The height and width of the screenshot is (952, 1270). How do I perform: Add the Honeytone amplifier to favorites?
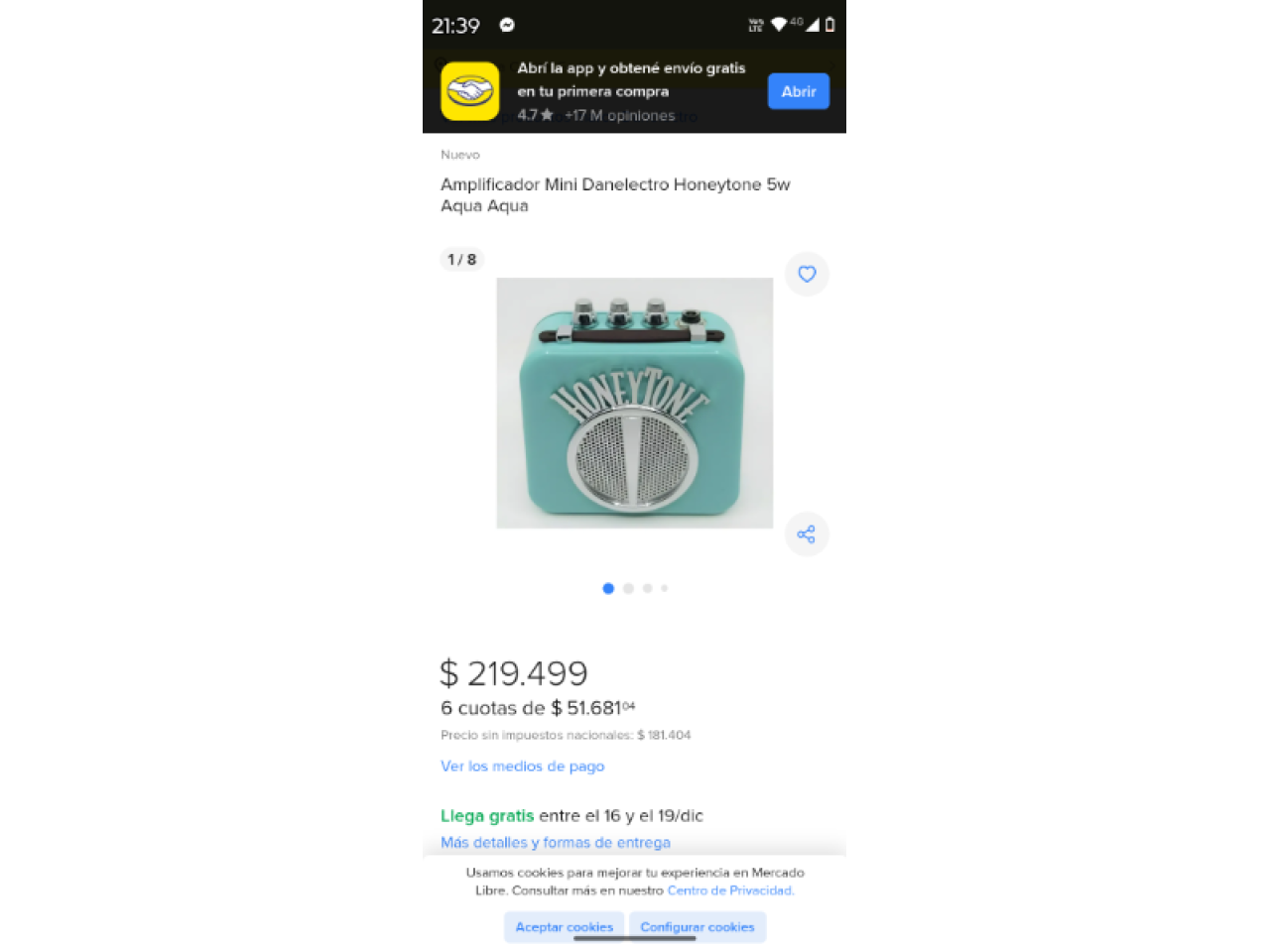pos(807,274)
